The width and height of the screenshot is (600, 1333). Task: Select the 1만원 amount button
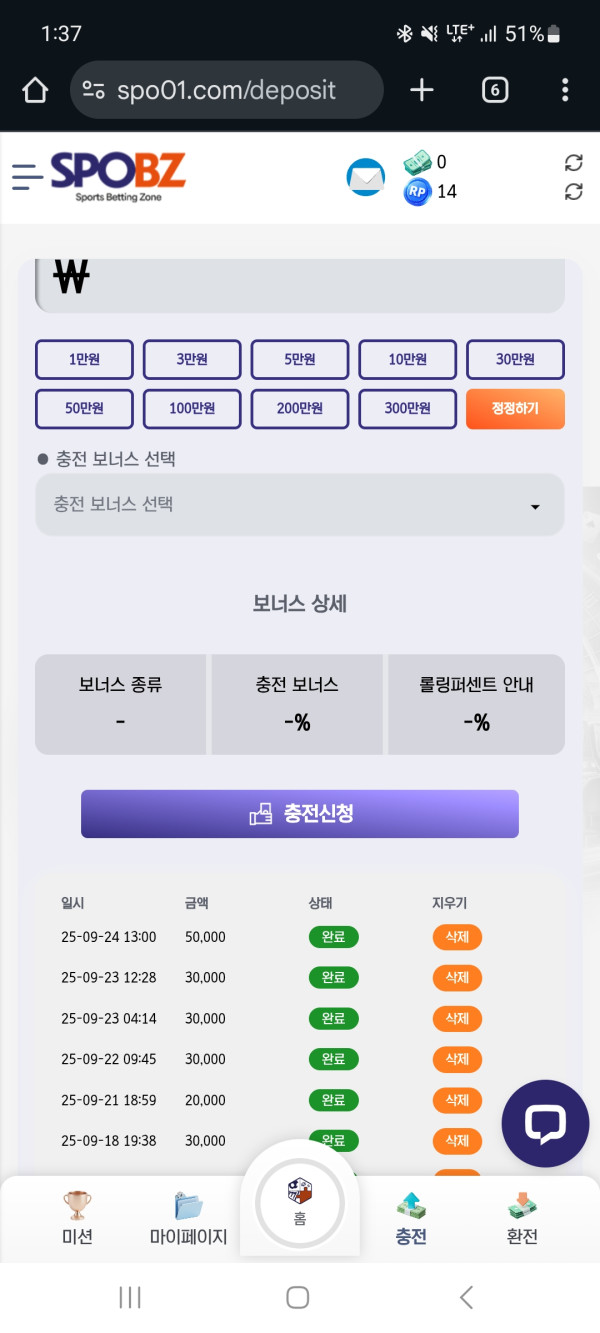click(84, 359)
